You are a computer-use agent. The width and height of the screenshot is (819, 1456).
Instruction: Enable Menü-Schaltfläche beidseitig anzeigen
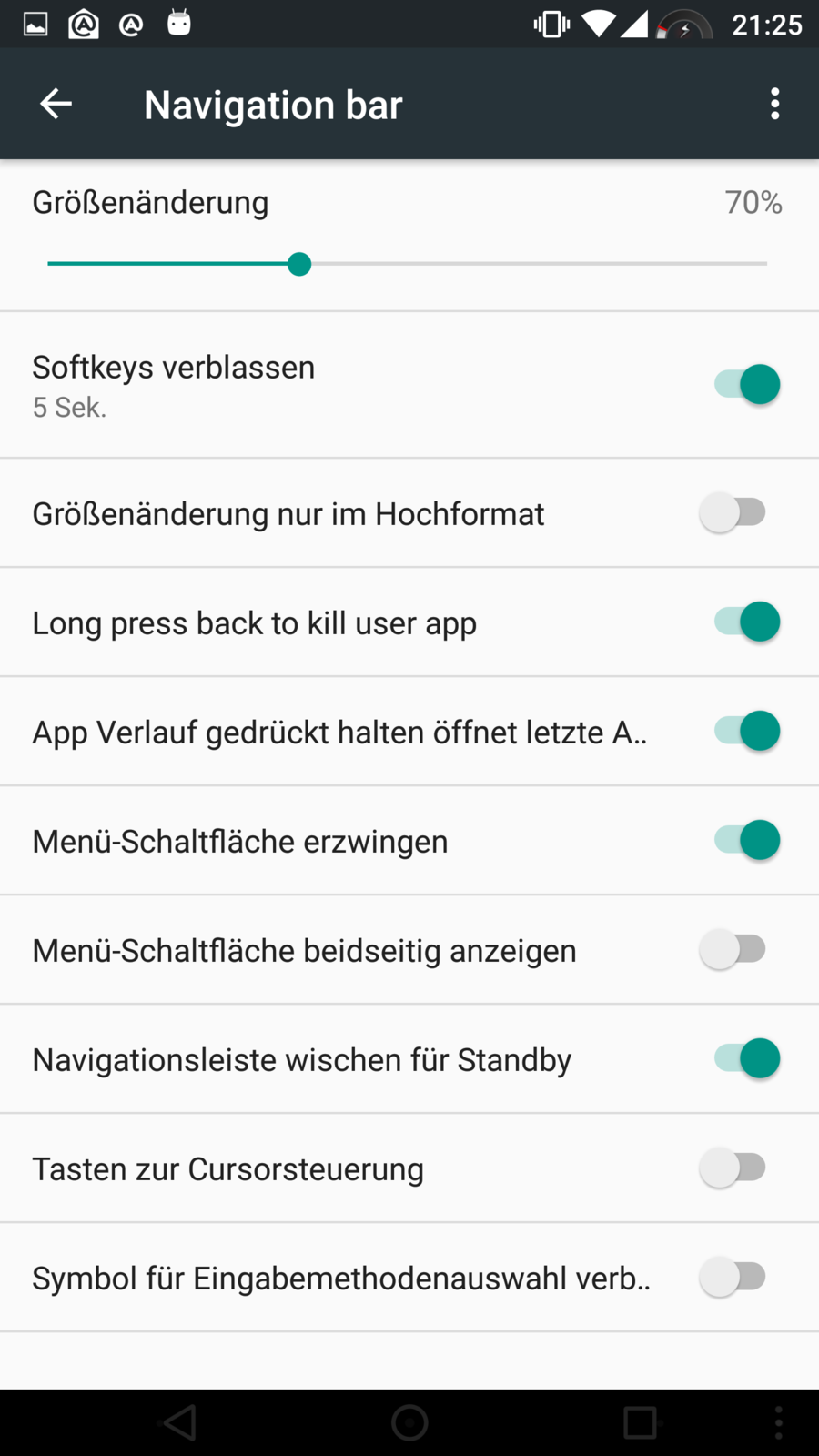(x=733, y=950)
